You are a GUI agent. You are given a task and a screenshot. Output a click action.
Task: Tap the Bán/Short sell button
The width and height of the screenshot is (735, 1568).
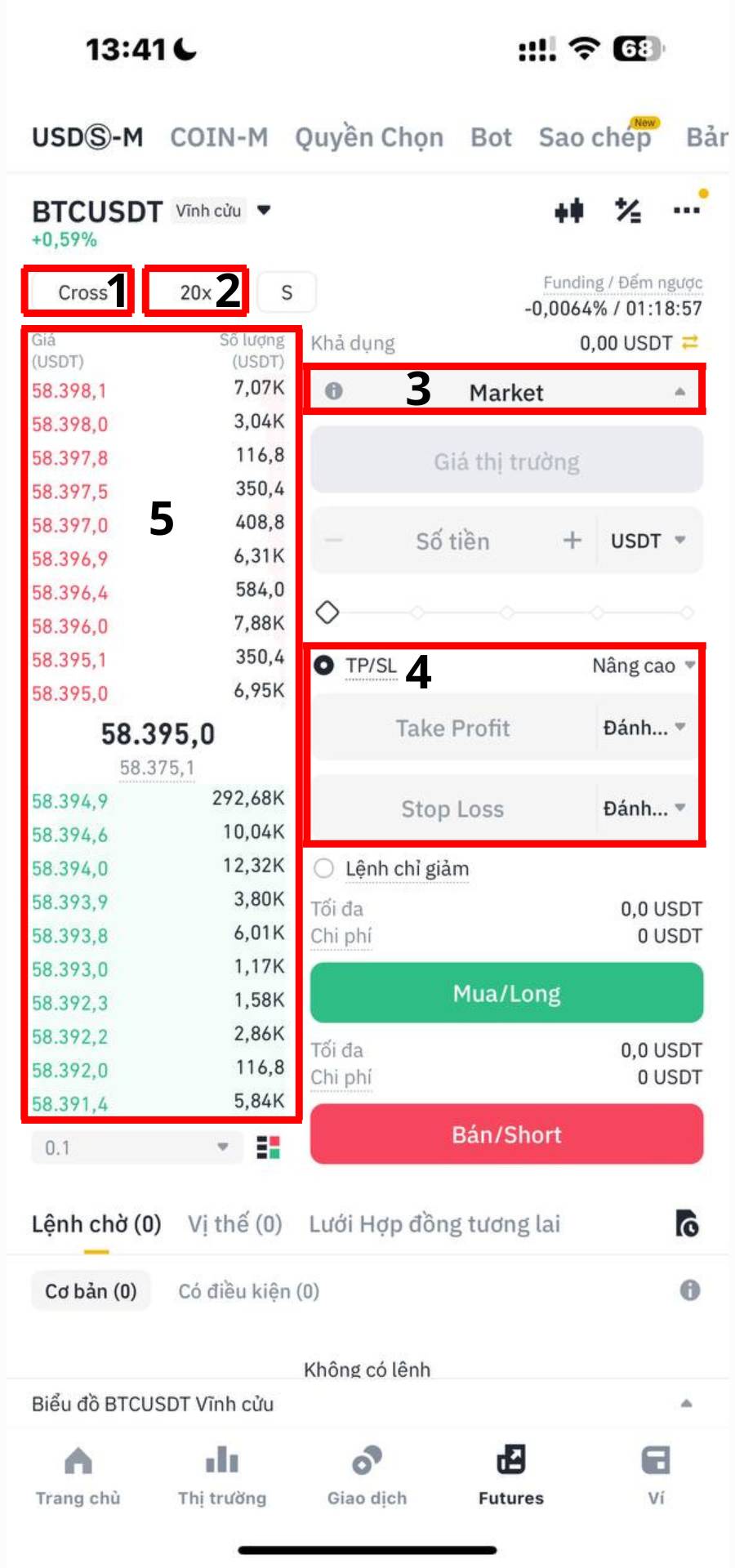pyautogui.click(x=506, y=1134)
